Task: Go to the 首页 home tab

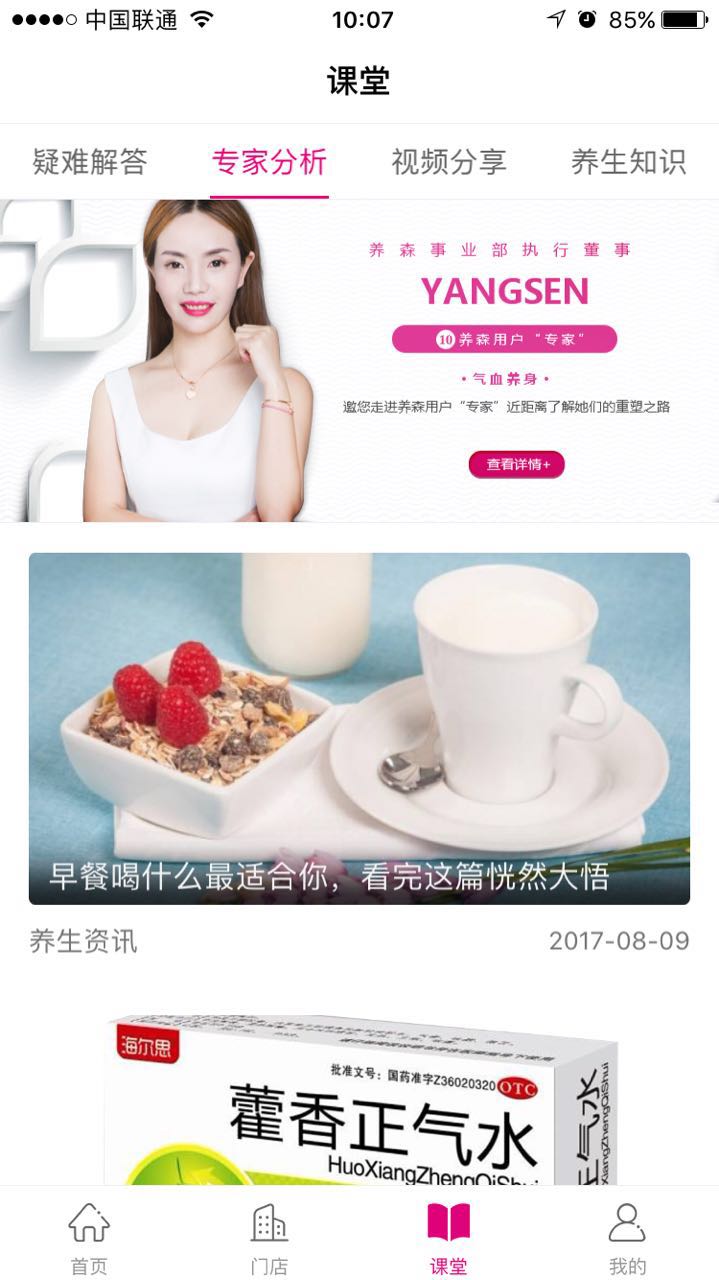Action: [89, 1237]
